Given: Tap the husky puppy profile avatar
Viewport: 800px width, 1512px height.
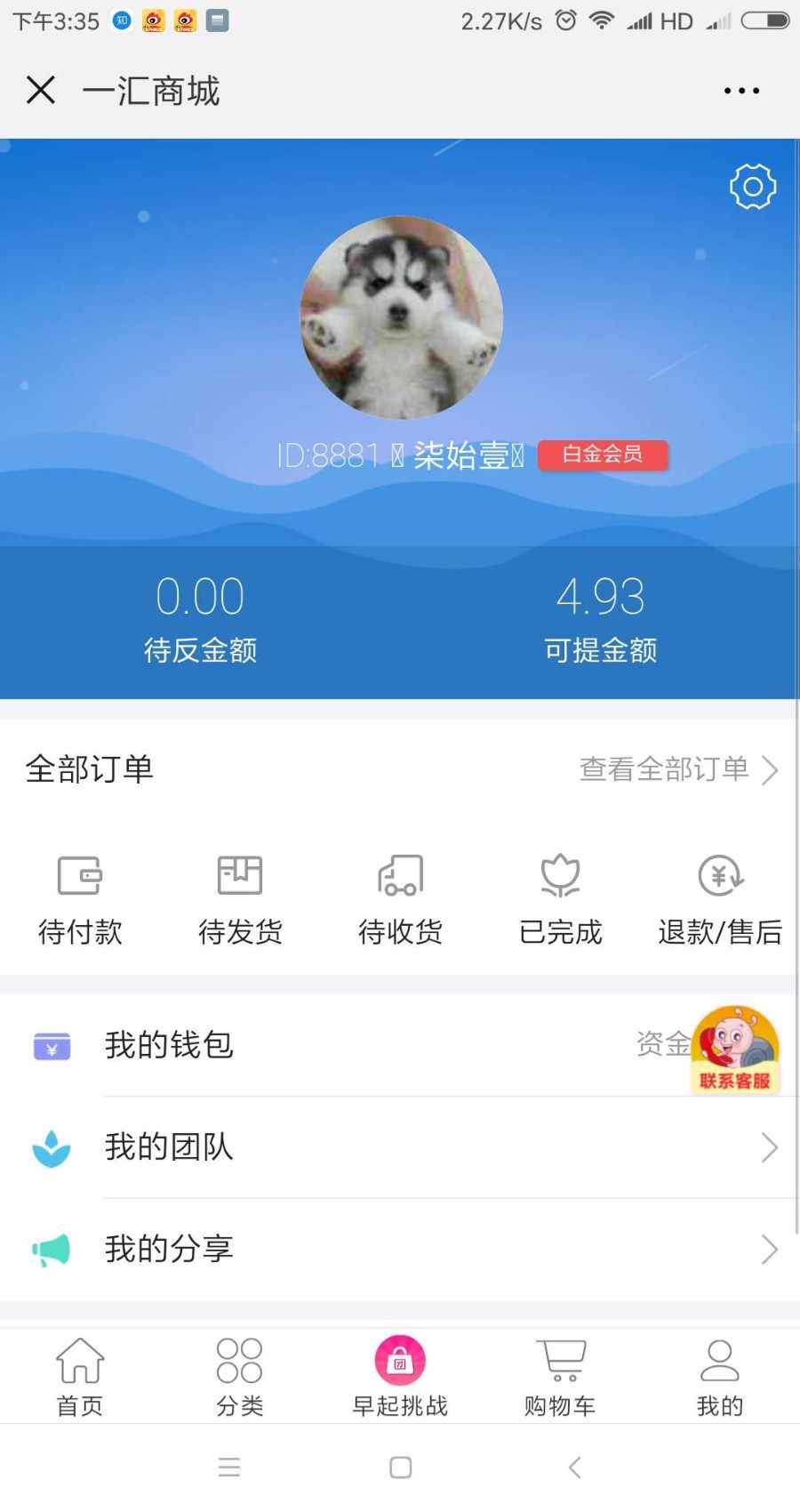Looking at the screenshot, I should click(399, 317).
